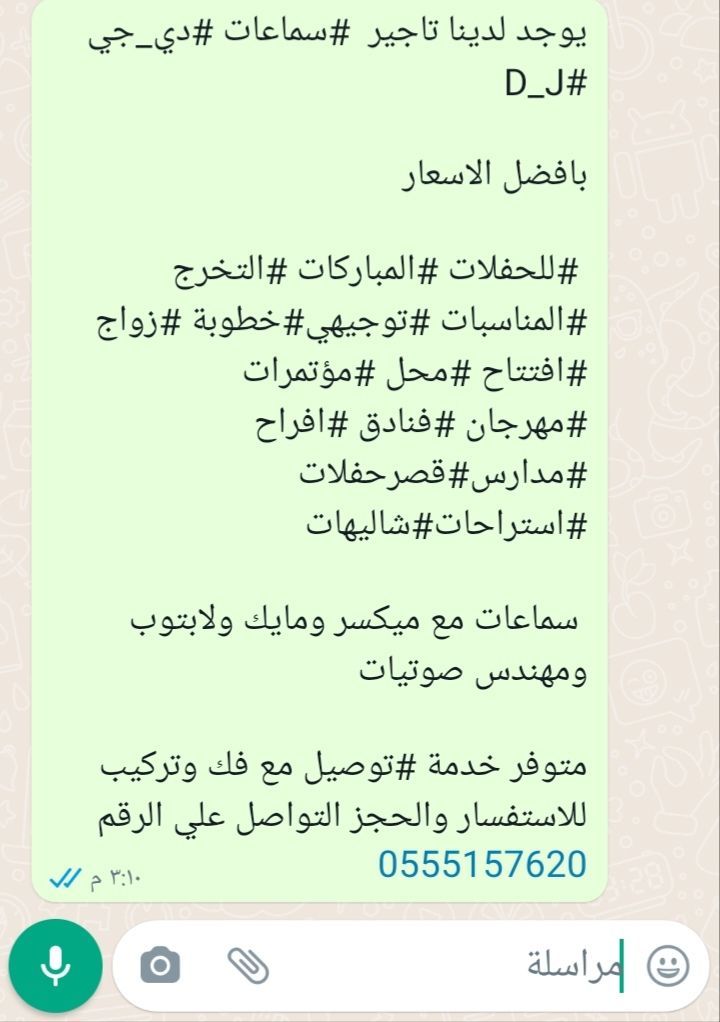Tap the phone number 0555157620 link
Viewport: 720px width, 1022px height.
point(482,865)
